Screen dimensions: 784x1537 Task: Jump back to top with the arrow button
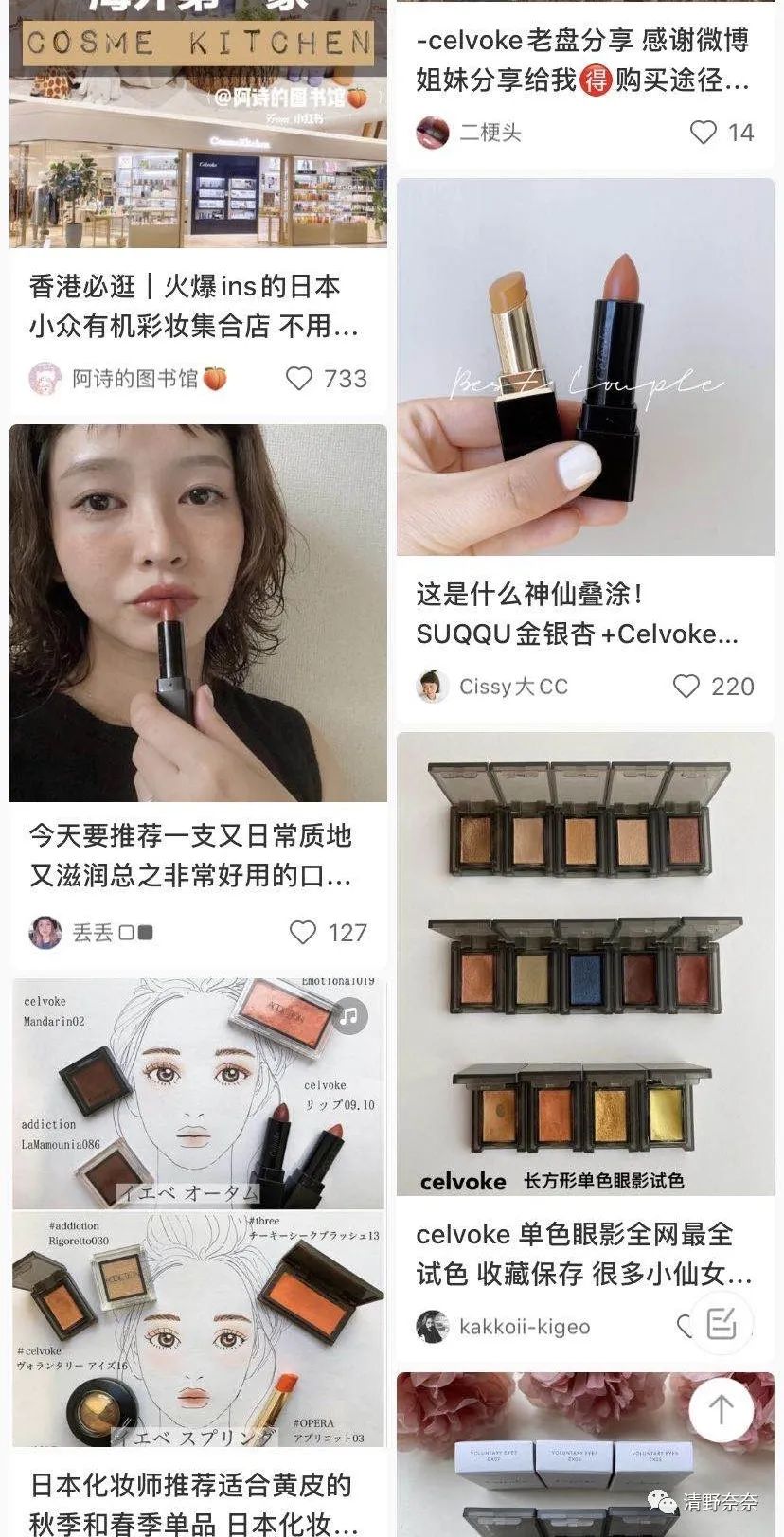(722, 1409)
